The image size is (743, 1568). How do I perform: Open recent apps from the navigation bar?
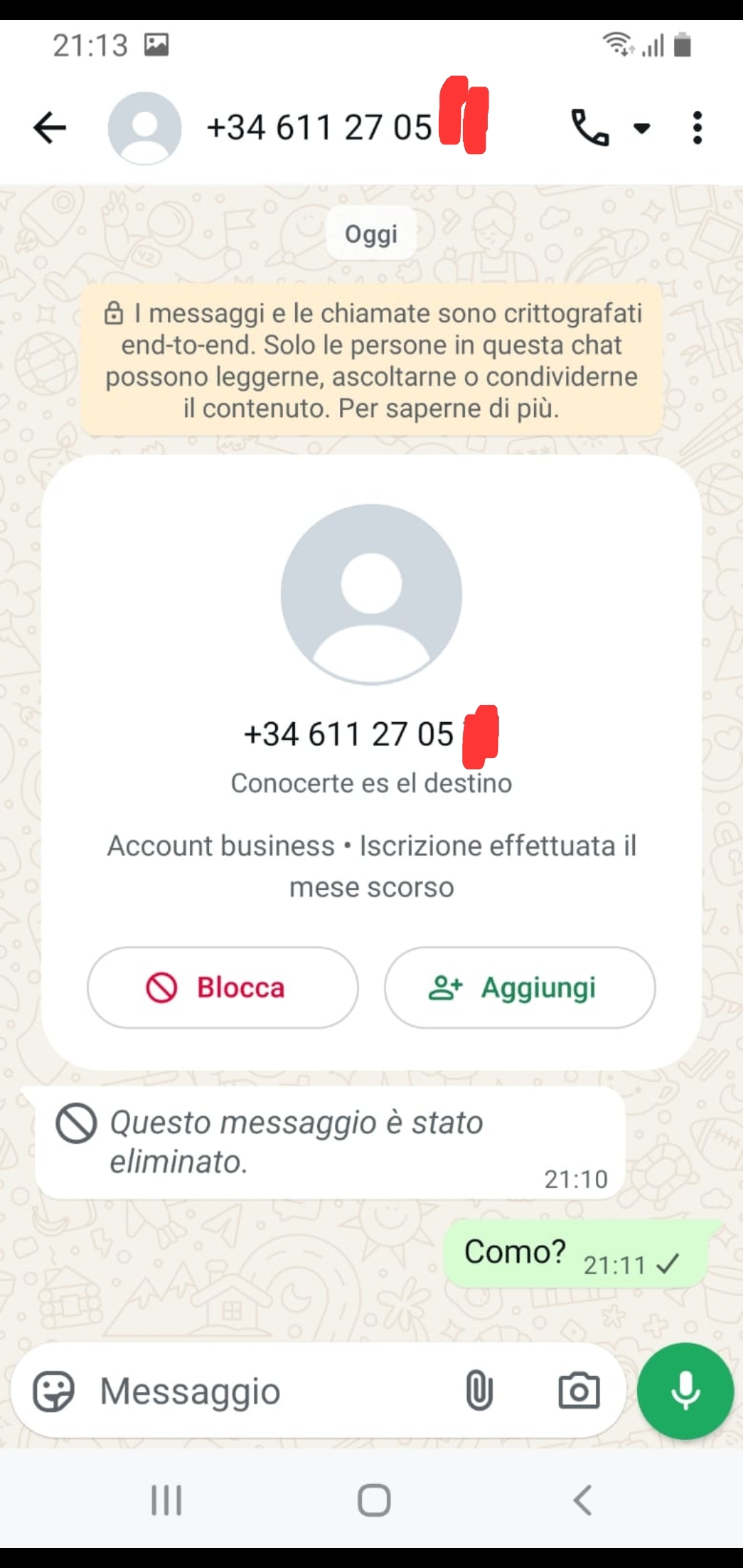pyautogui.click(x=166, y=1500)
